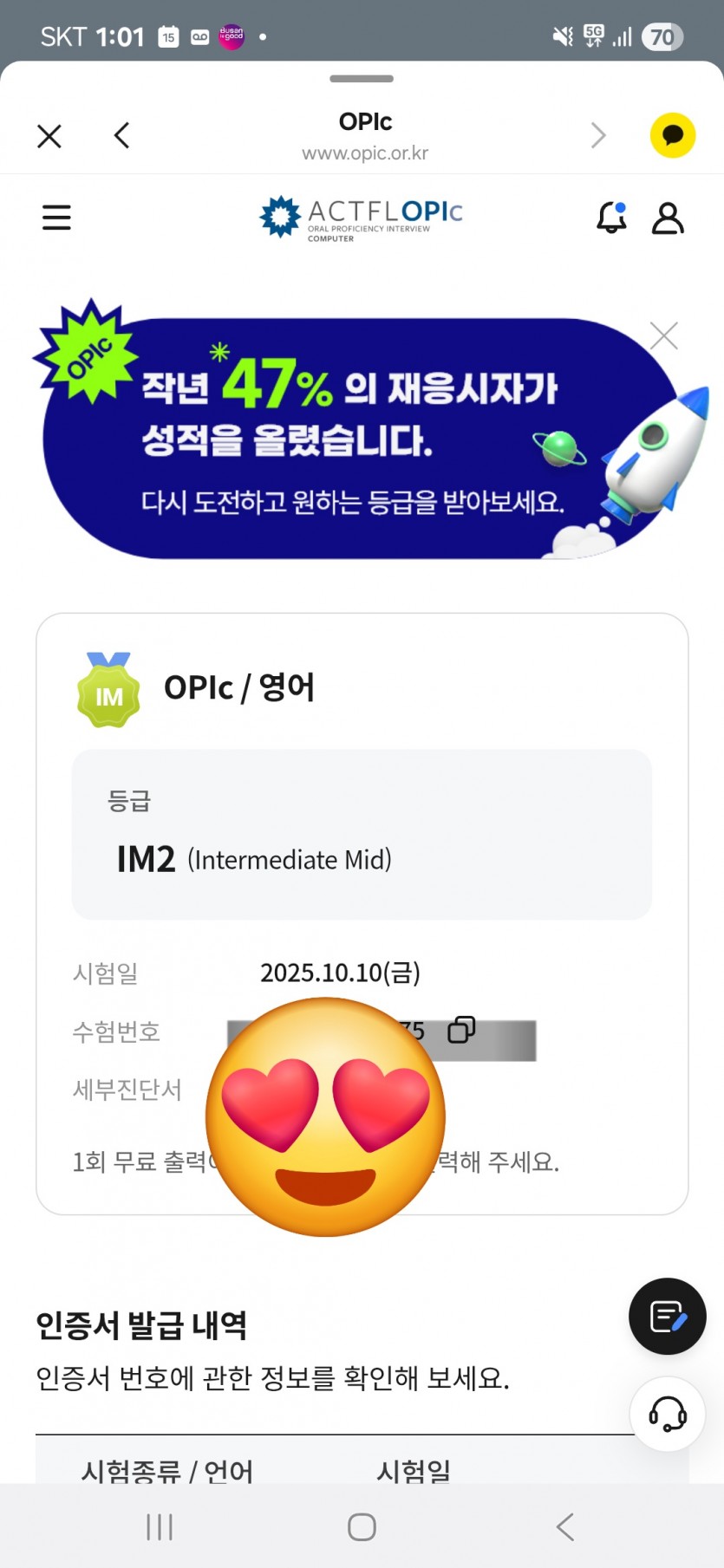Screen dimensions: 724x1568
Task: Dismiss the 47% retake promotion banner
Action: tap(663, 335)
